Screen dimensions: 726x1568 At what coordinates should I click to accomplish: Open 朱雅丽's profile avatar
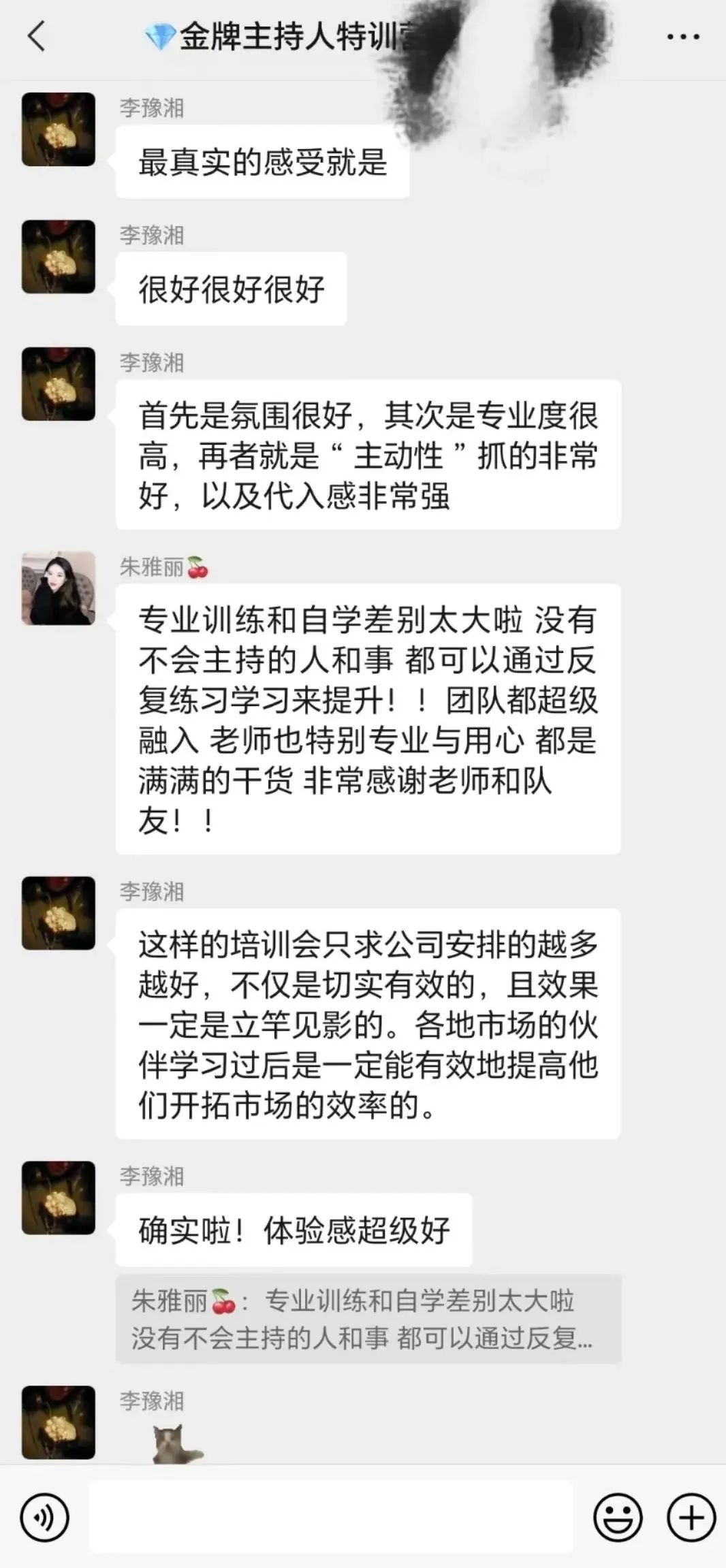click(x=59, y=588)
